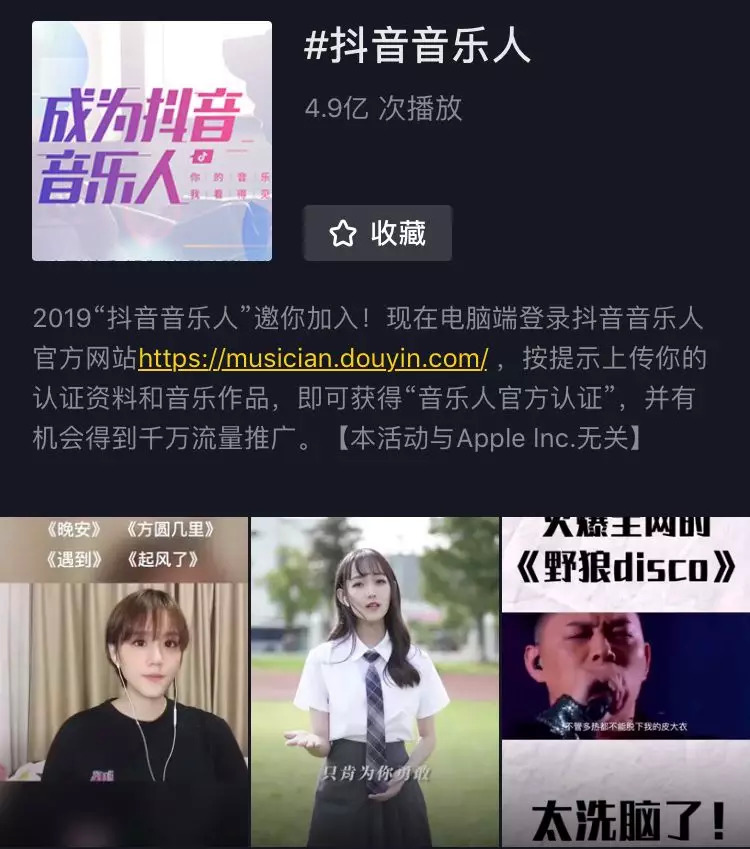This screenshot has height=849, width=750.
Task: Tap the 收藏 favorite button
Action: 378,233
